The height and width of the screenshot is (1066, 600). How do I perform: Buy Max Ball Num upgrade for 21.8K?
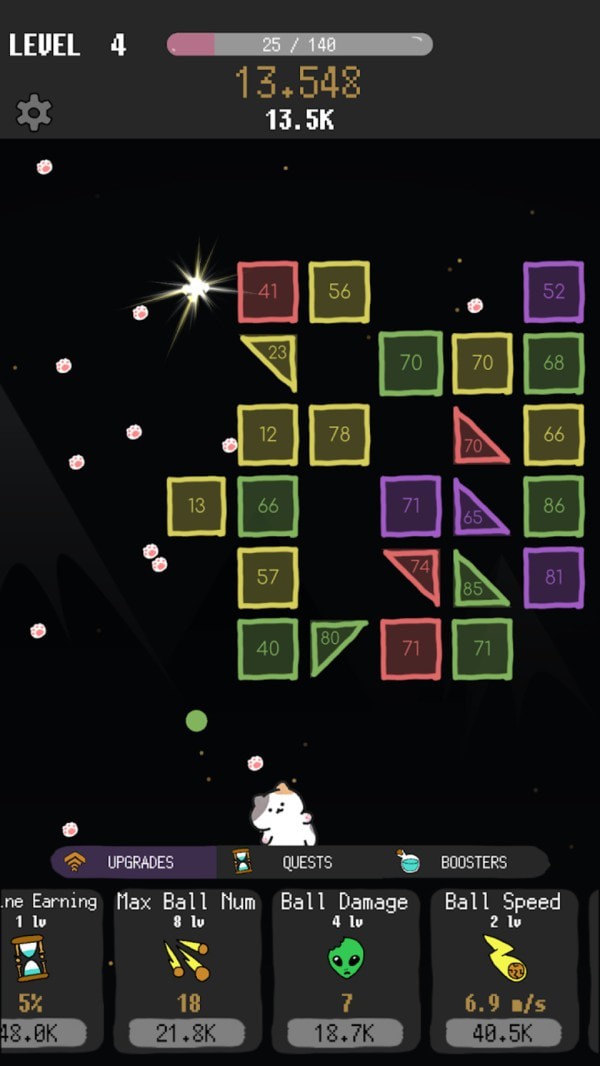(188, 1033)
